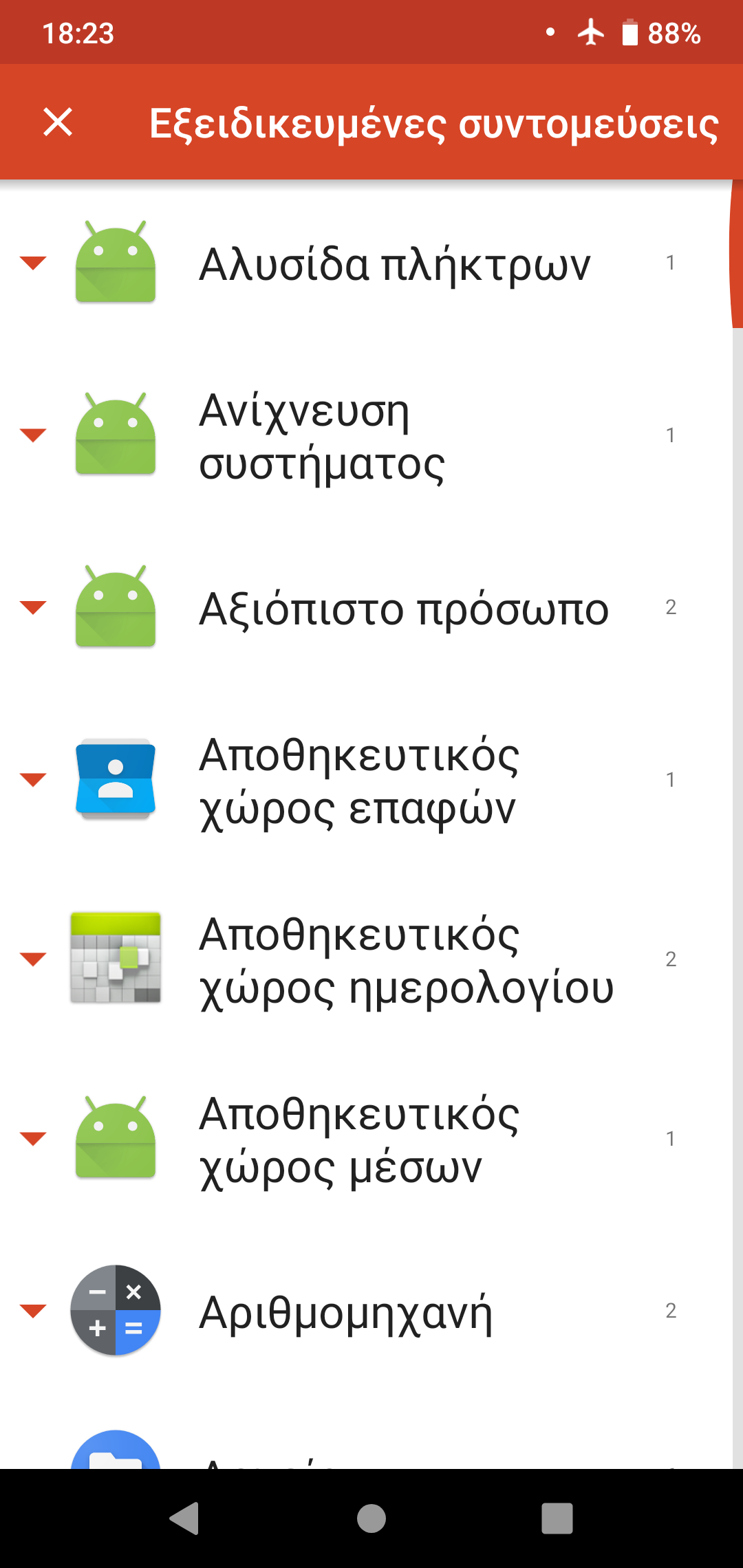This screenshot has height=1568, width=743.
Task: Close the Εξειδικευμένες συντομεύσεις screen
Action: pyautogui.click(x=58, y=122)
